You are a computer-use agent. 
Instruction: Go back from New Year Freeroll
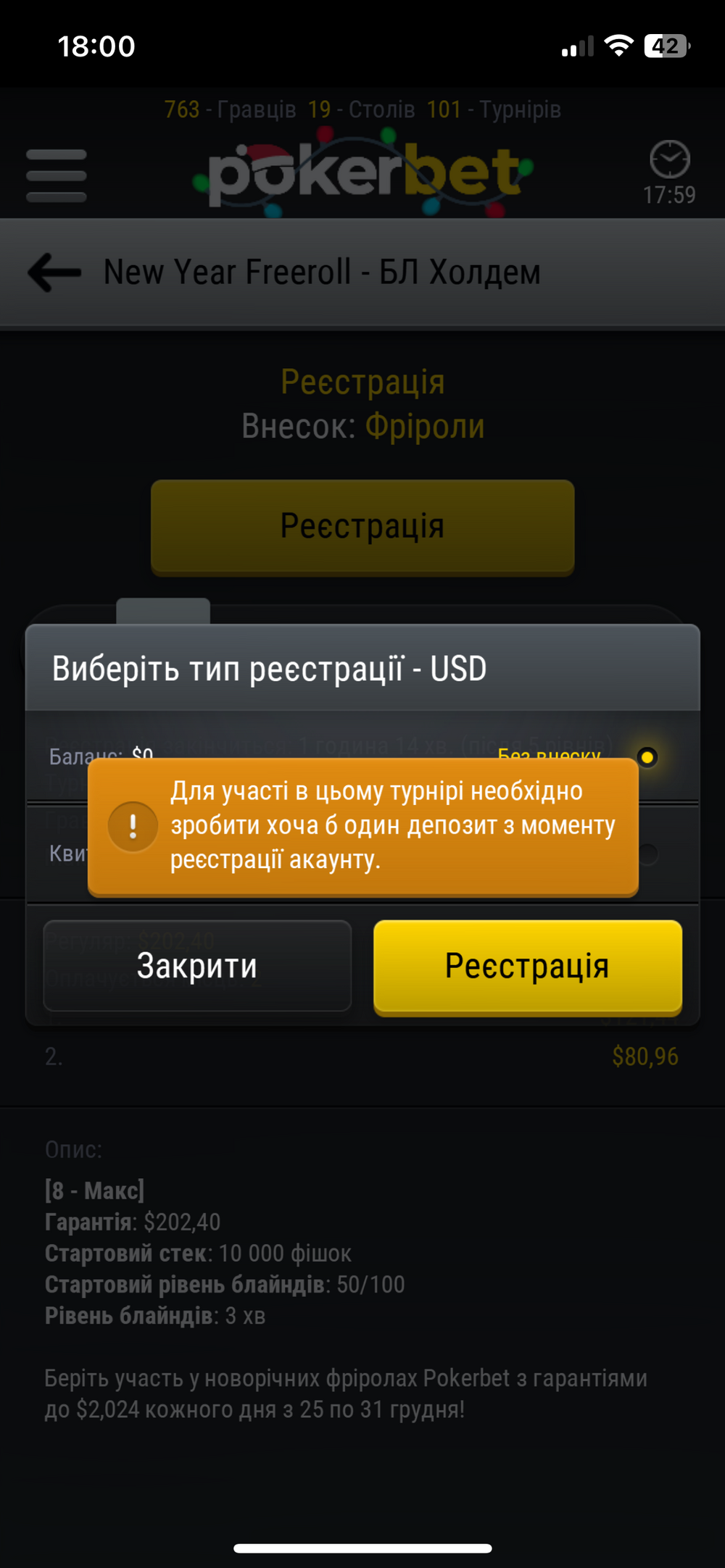(x=54, y=272)
